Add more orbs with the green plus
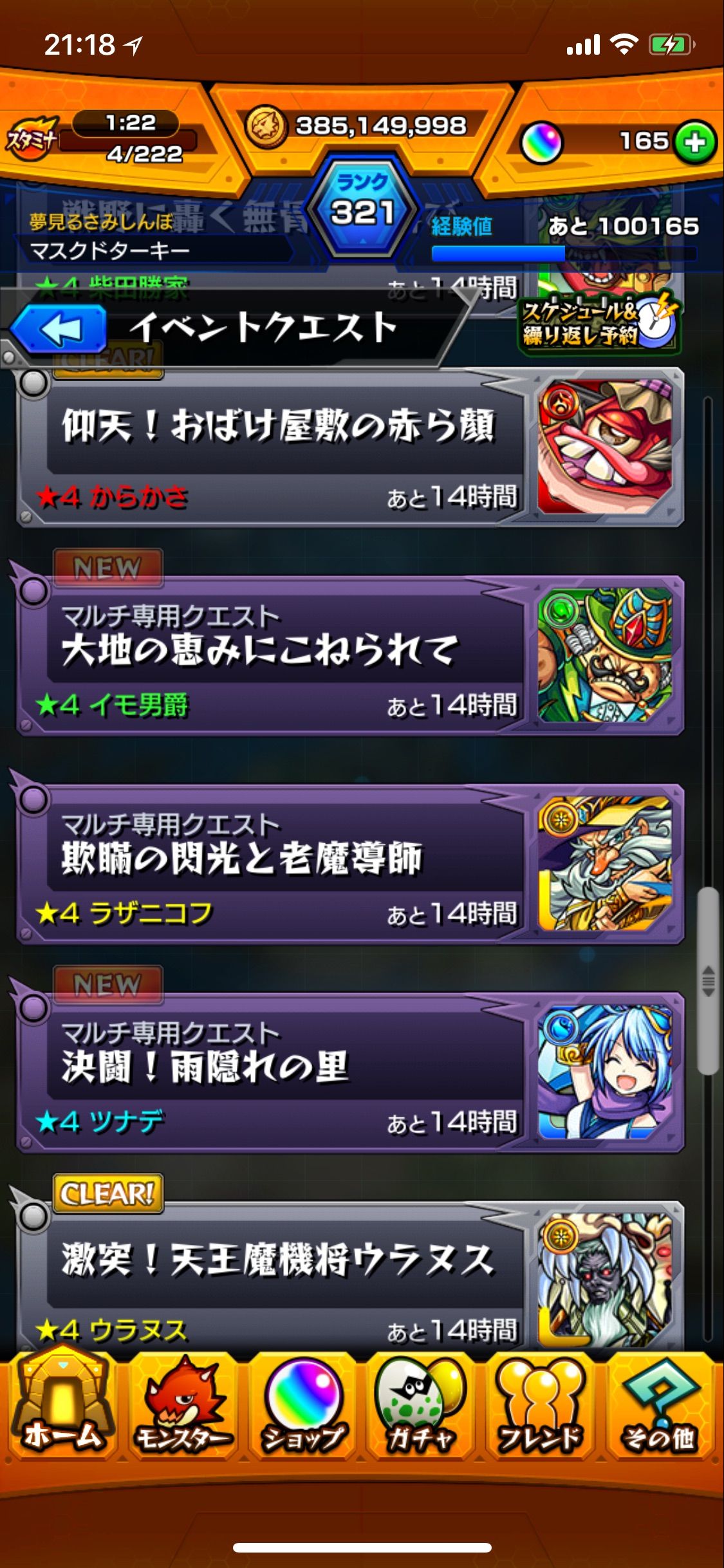Viewport: 724px width, 1568px height. pyautogui.click(x=694, y=142)
